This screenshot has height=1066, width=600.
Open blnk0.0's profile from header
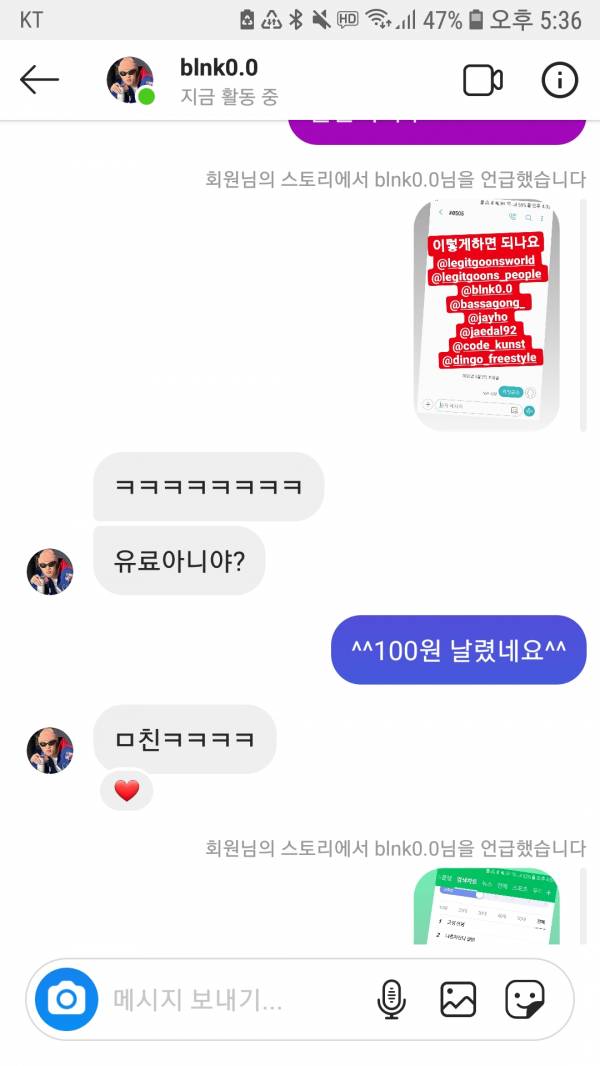[x=218, y=68]
